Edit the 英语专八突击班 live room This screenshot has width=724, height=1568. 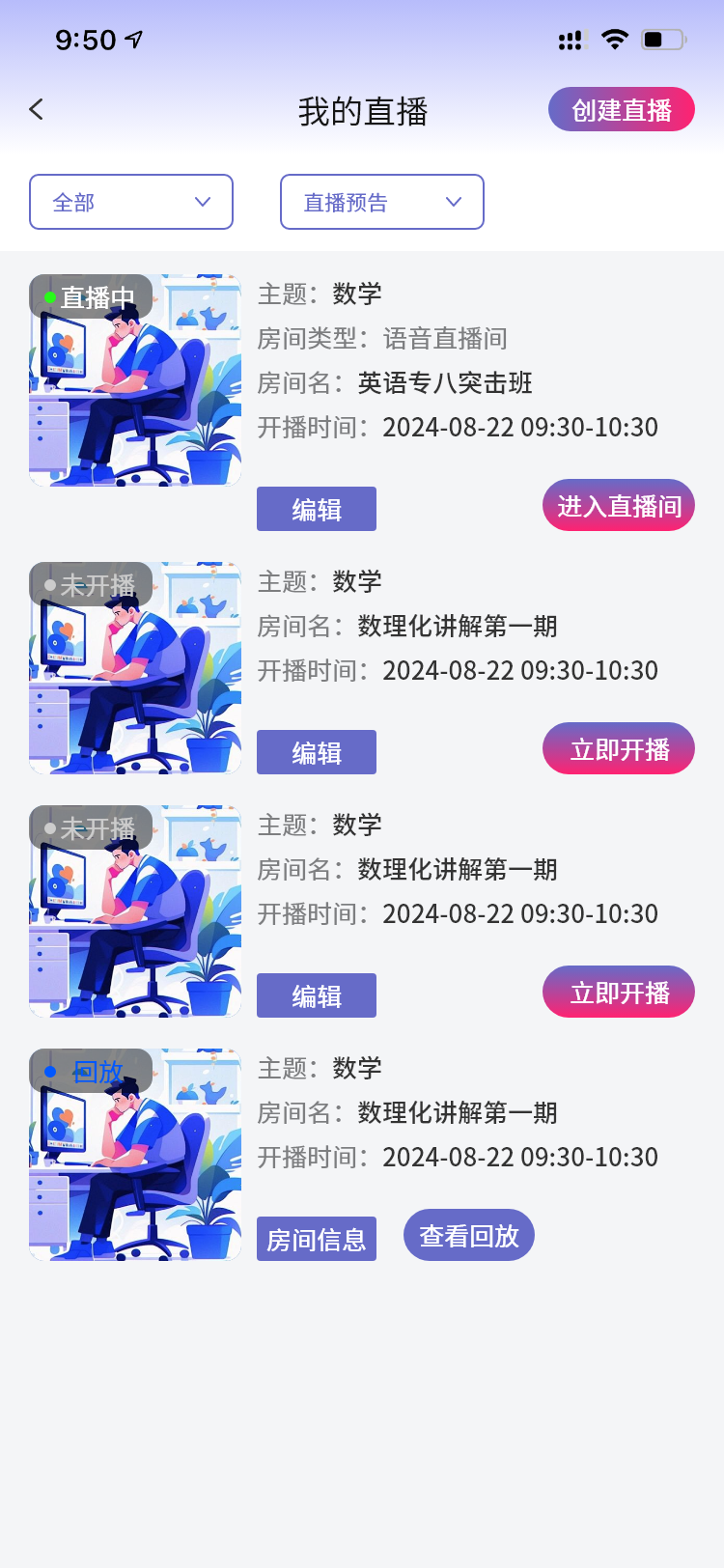click(317, 509)
